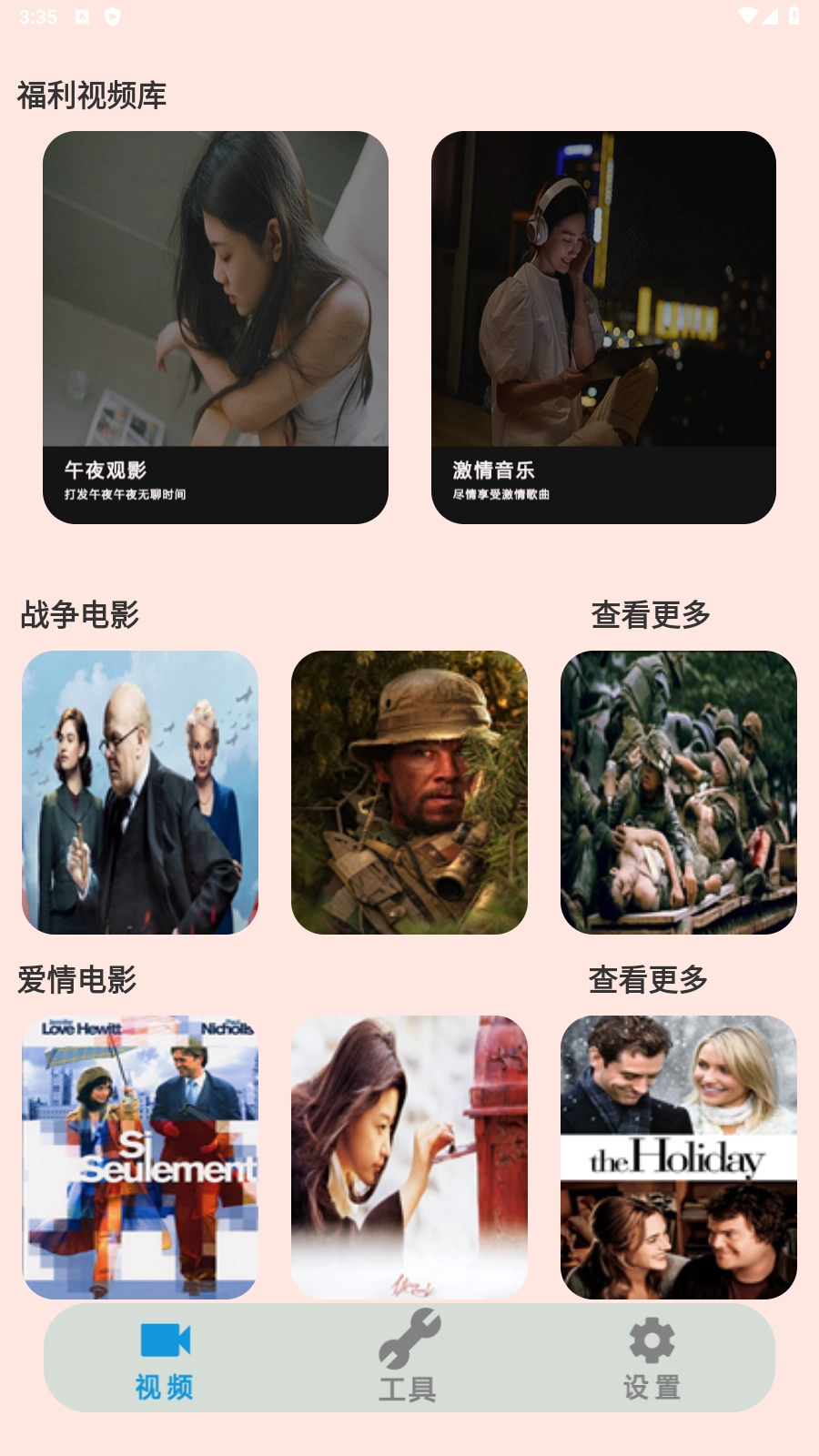Open the 午夜观影 card

[x=216, y=328]
